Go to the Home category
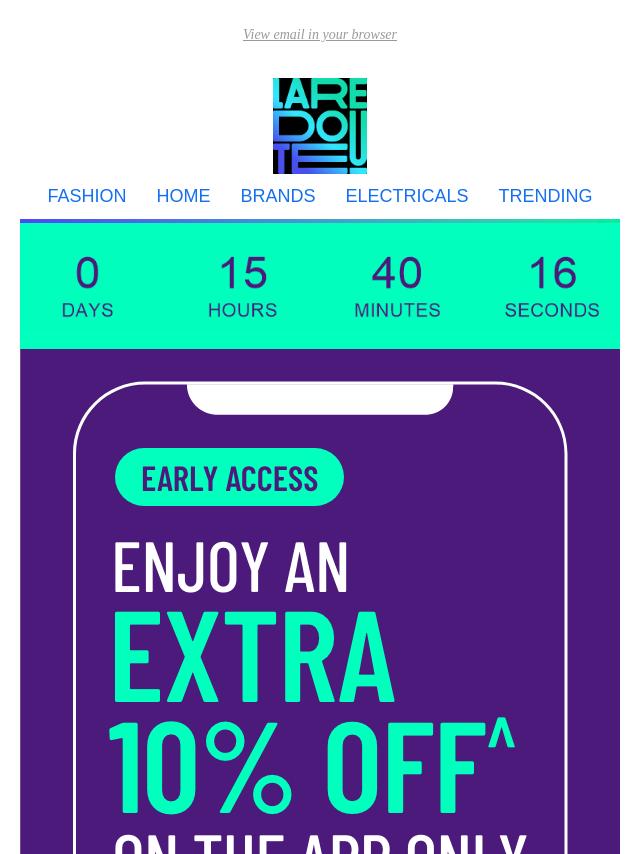 coord(183,196)
